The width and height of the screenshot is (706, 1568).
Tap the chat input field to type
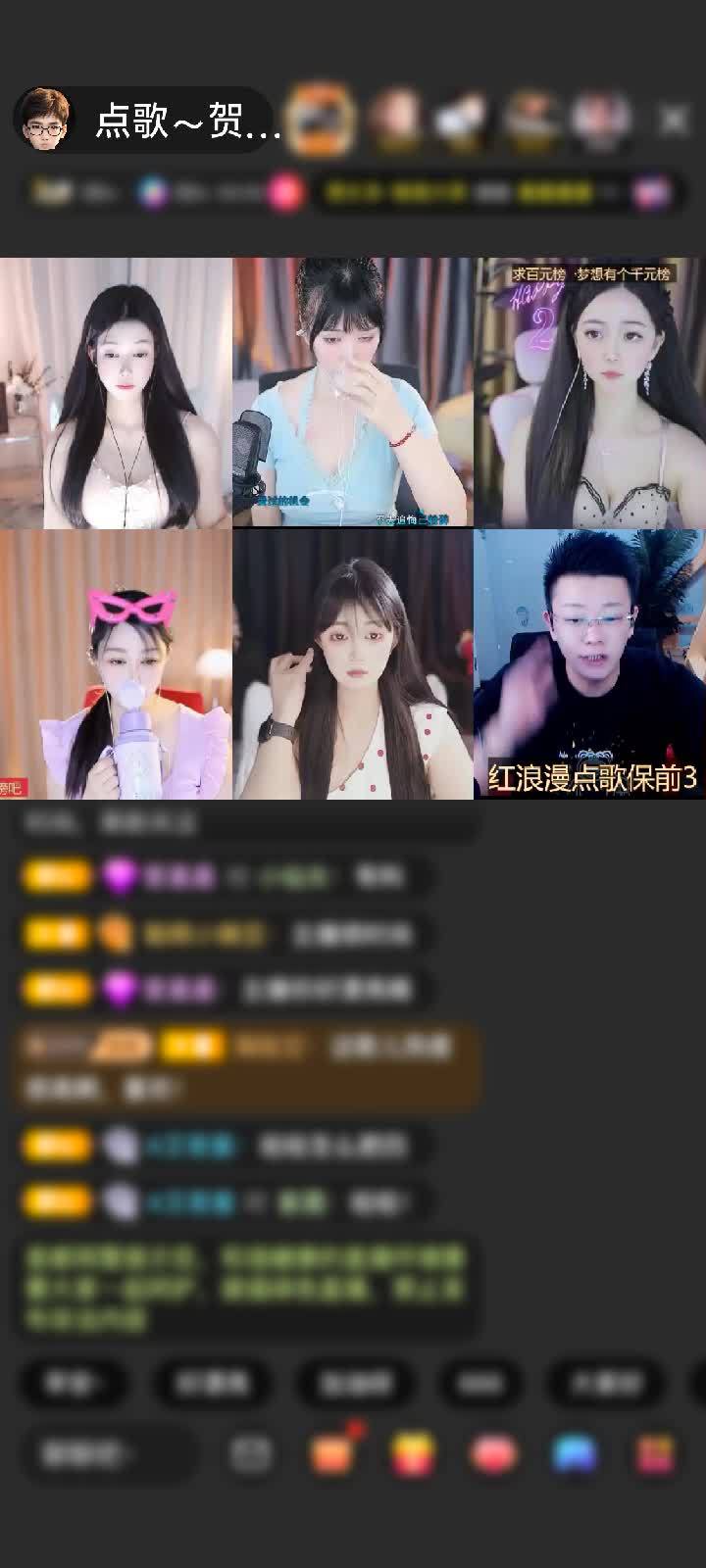[x=108, y=1453]
